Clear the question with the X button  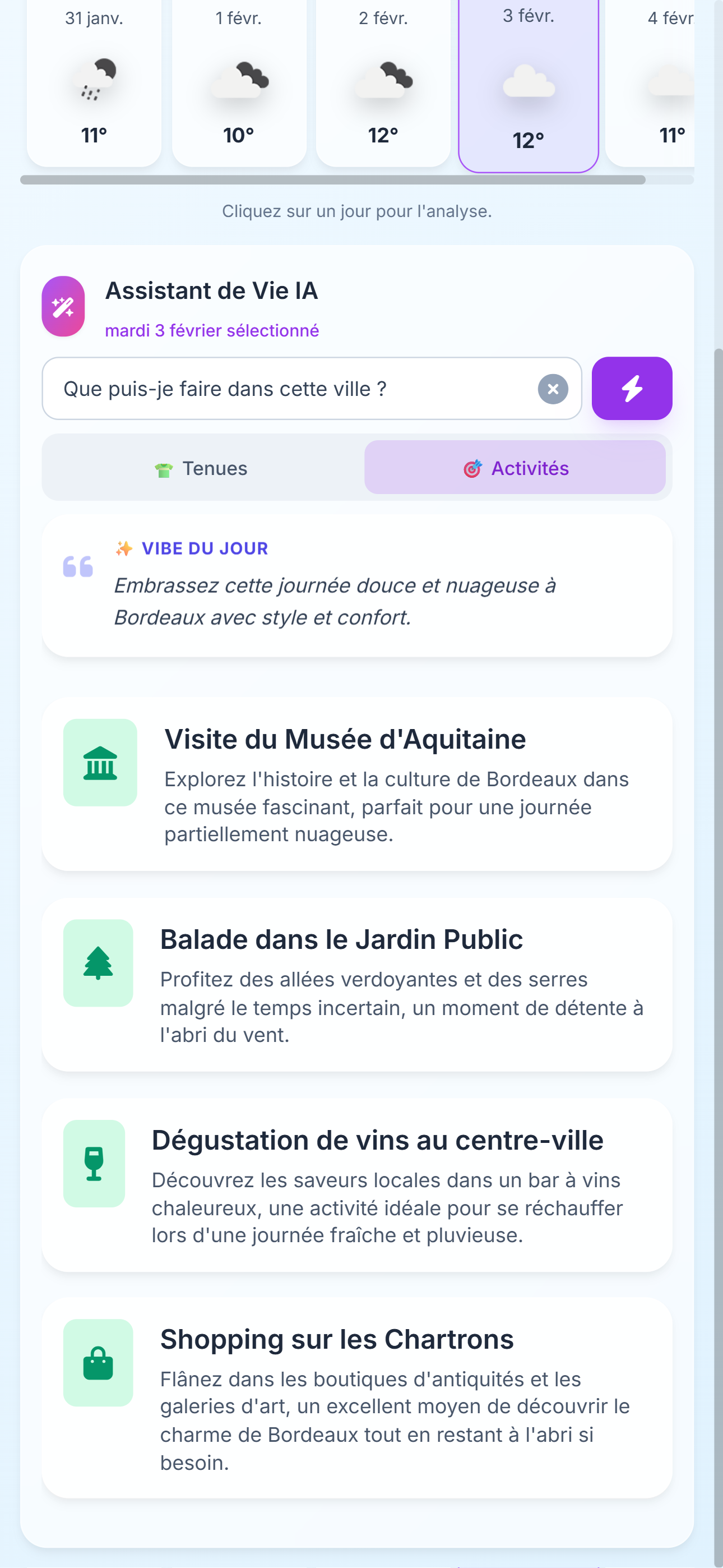click(x=553, y=389)
